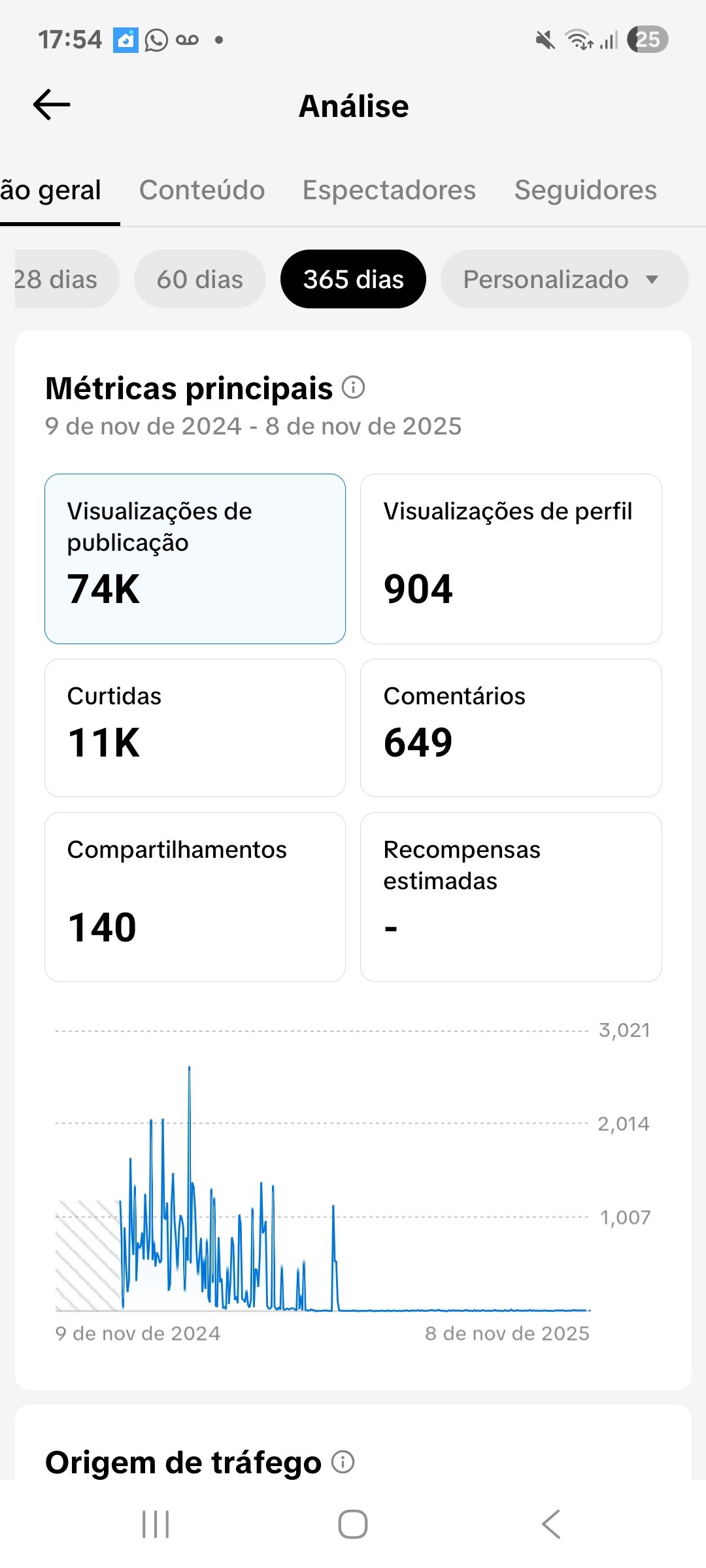Switch to the Seguidores tab

click(585, 190)
